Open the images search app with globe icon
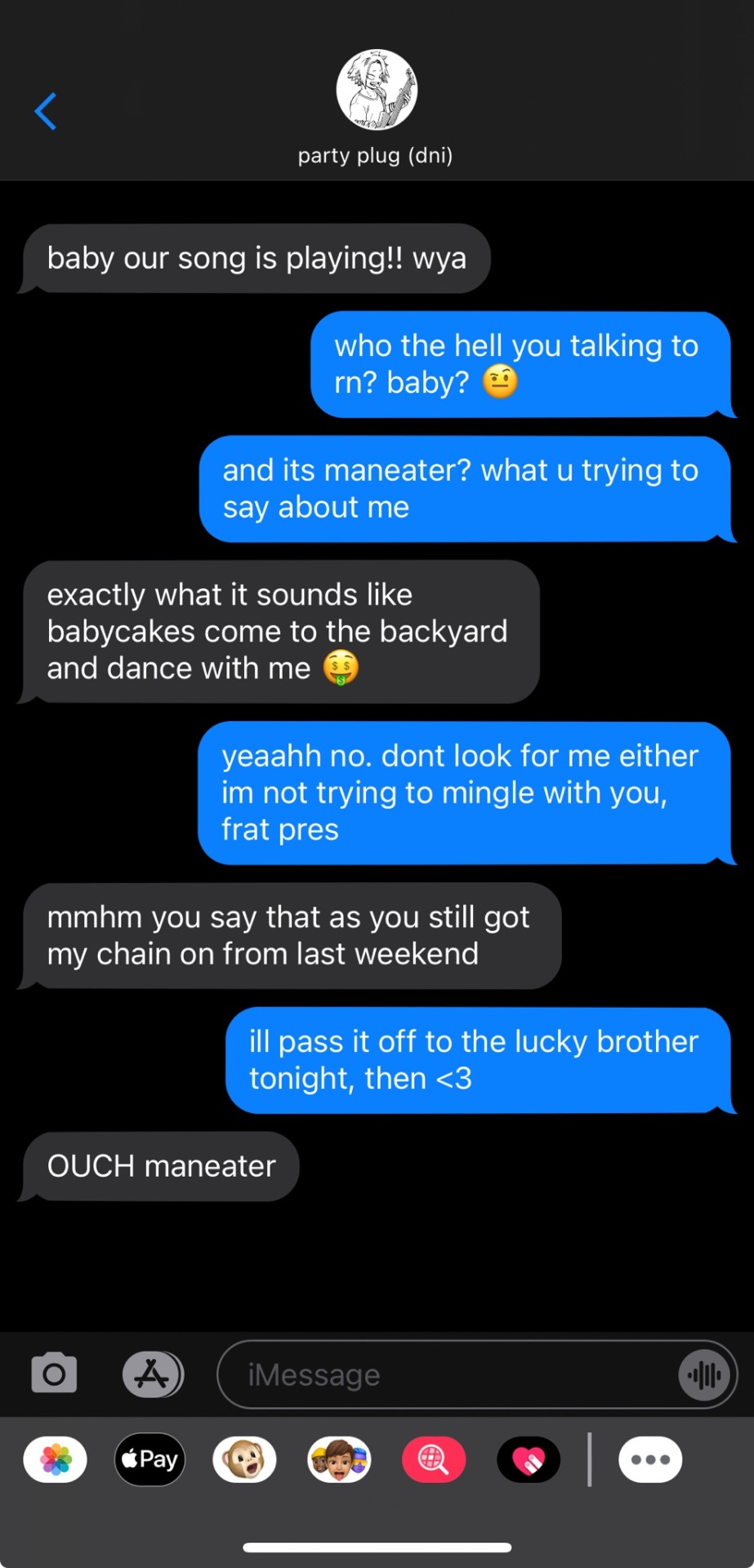This screenshot has width=754, height=1568. (x=434, y=1459)
